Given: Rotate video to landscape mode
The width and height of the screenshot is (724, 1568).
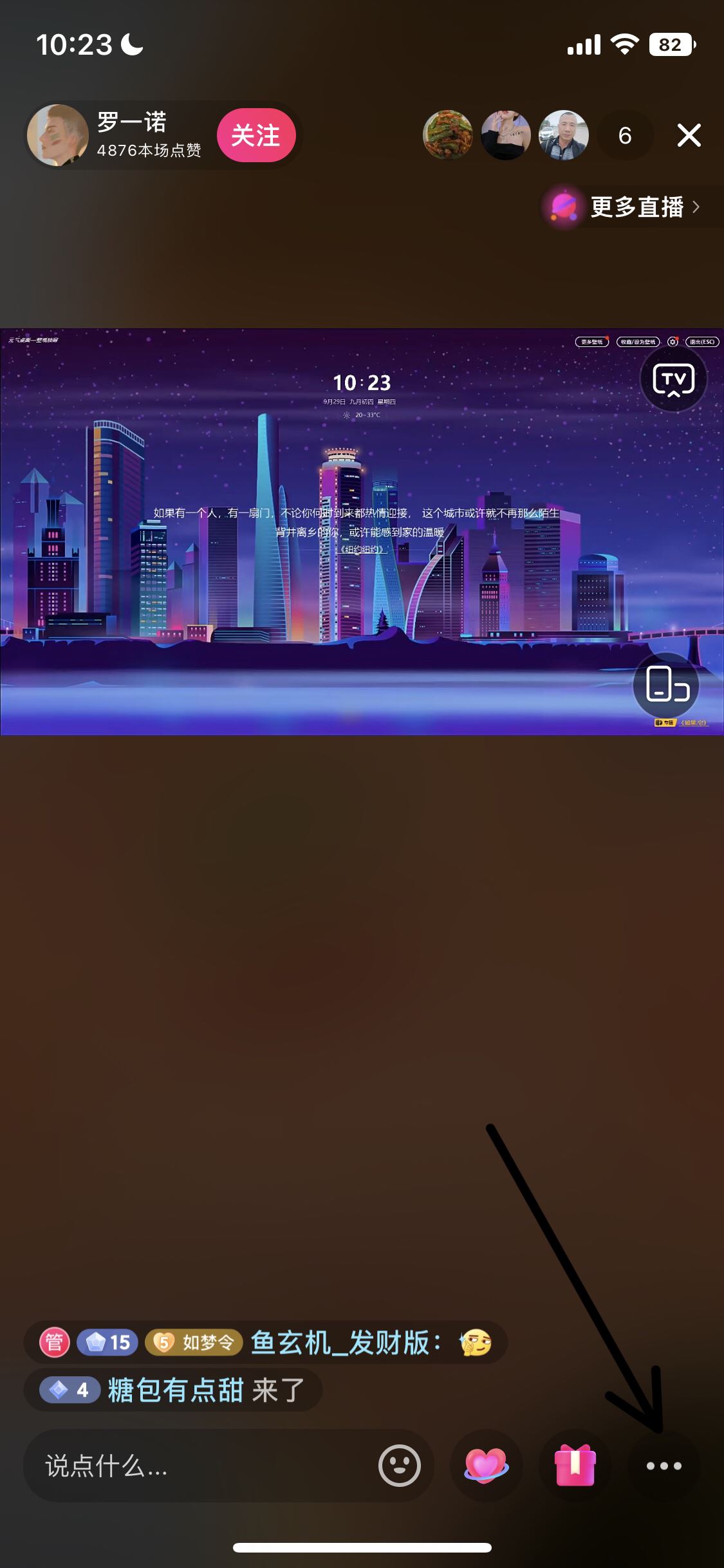Looking at the screenshot, I should (x=667, y=684).
